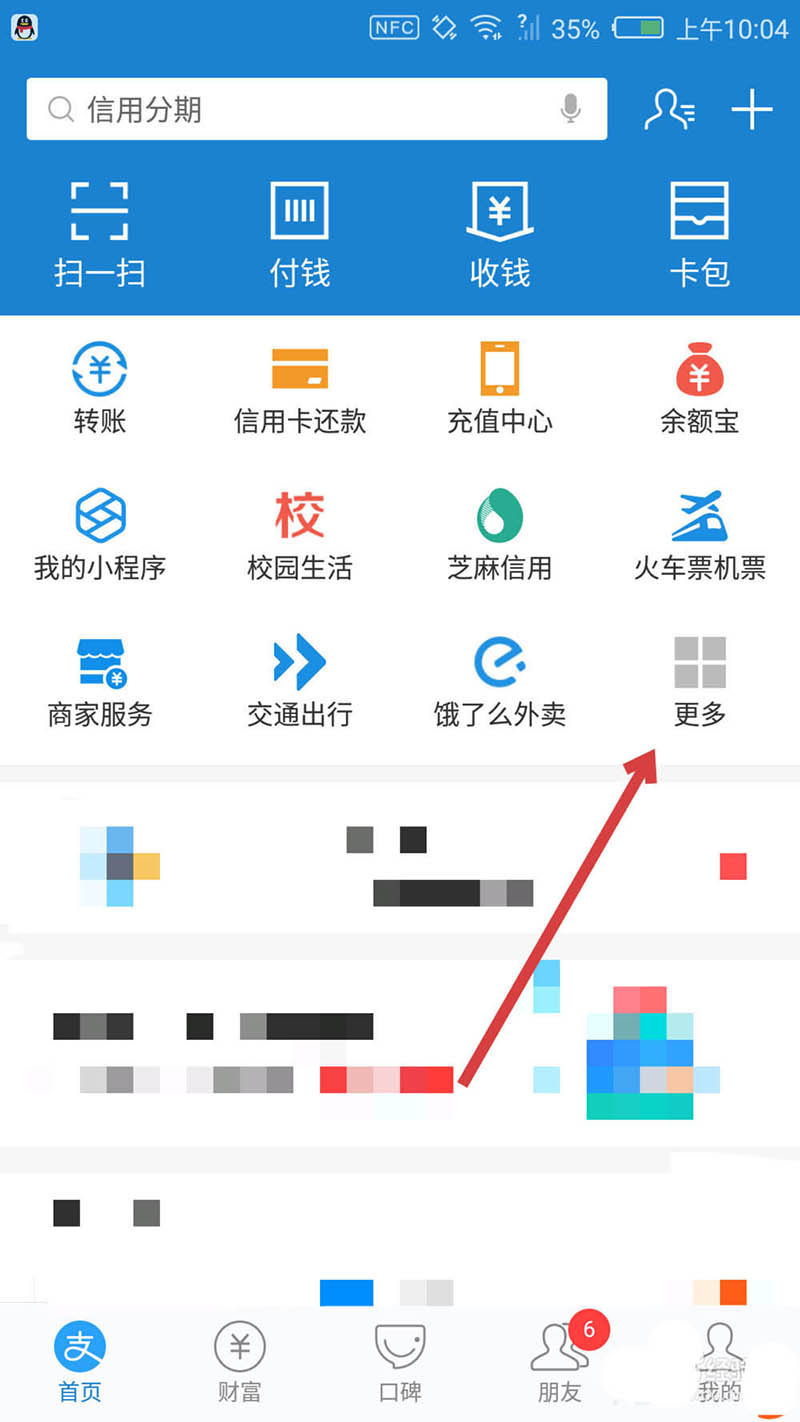Switch to the 财富 tab
Screen dimensions: 800x1422
240,1362
